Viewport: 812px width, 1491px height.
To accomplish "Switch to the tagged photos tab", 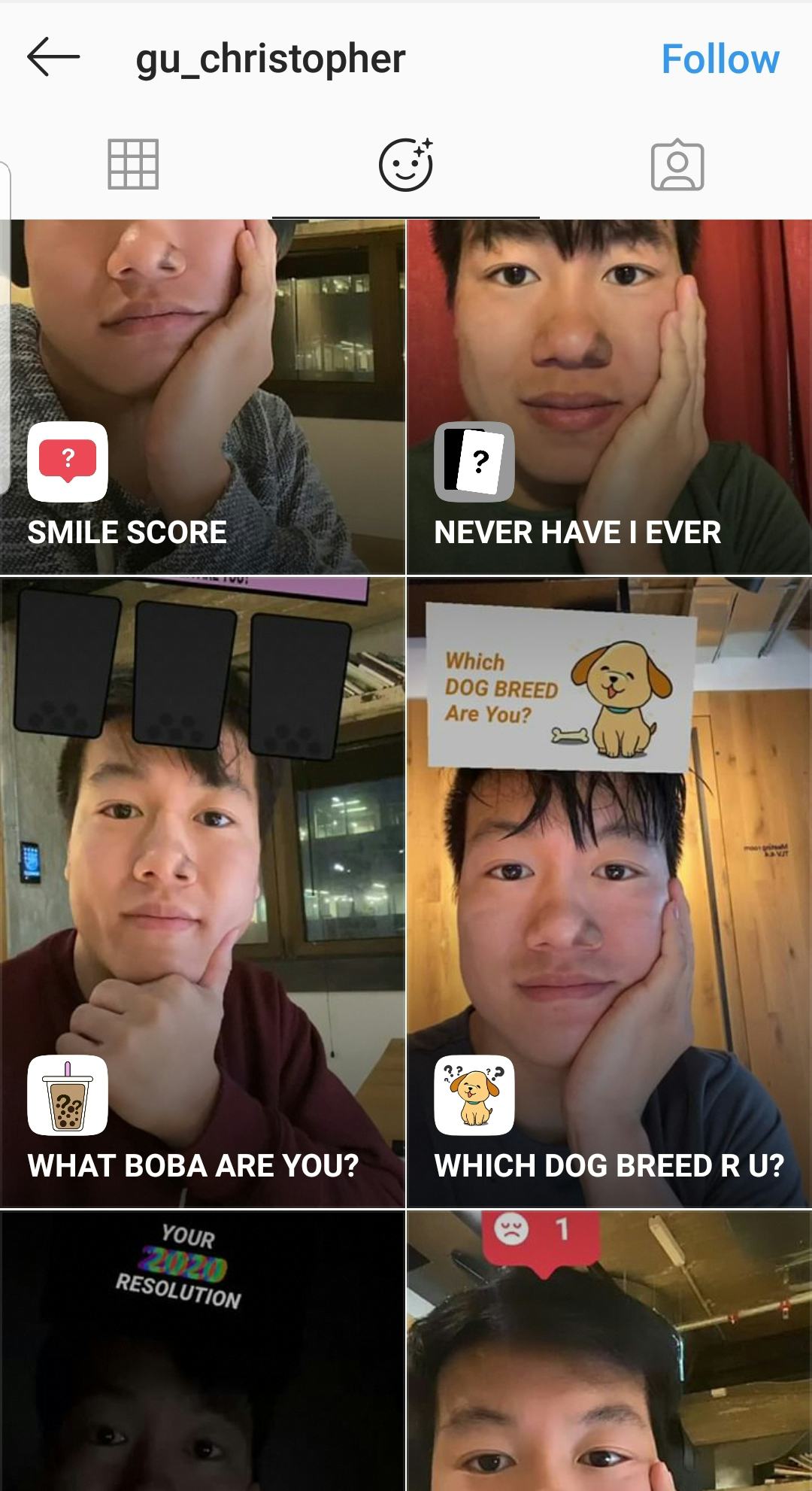I will pyautogui.click(x=677, y=165).
